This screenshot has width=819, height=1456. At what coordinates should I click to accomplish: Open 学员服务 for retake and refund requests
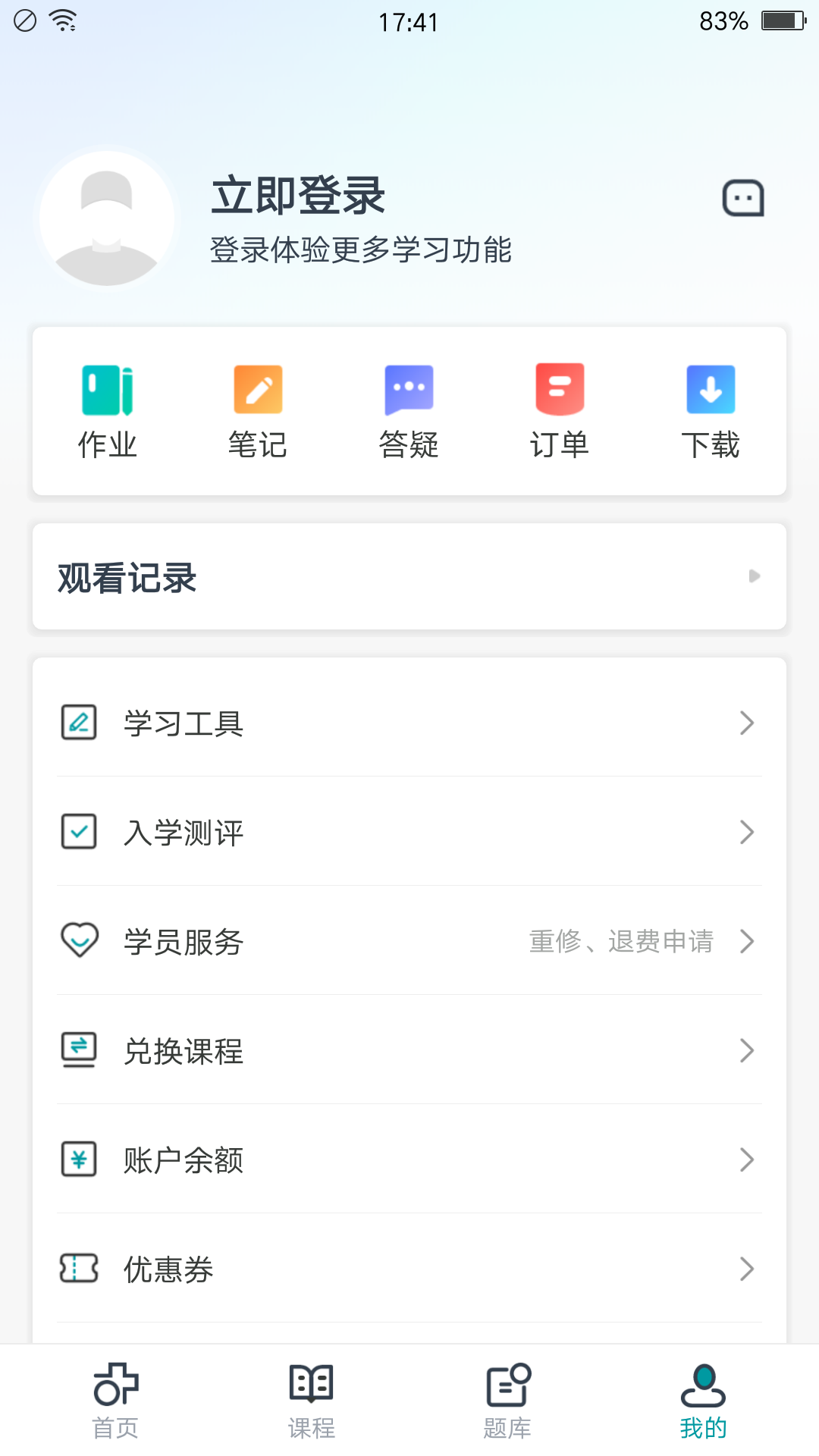409,941
